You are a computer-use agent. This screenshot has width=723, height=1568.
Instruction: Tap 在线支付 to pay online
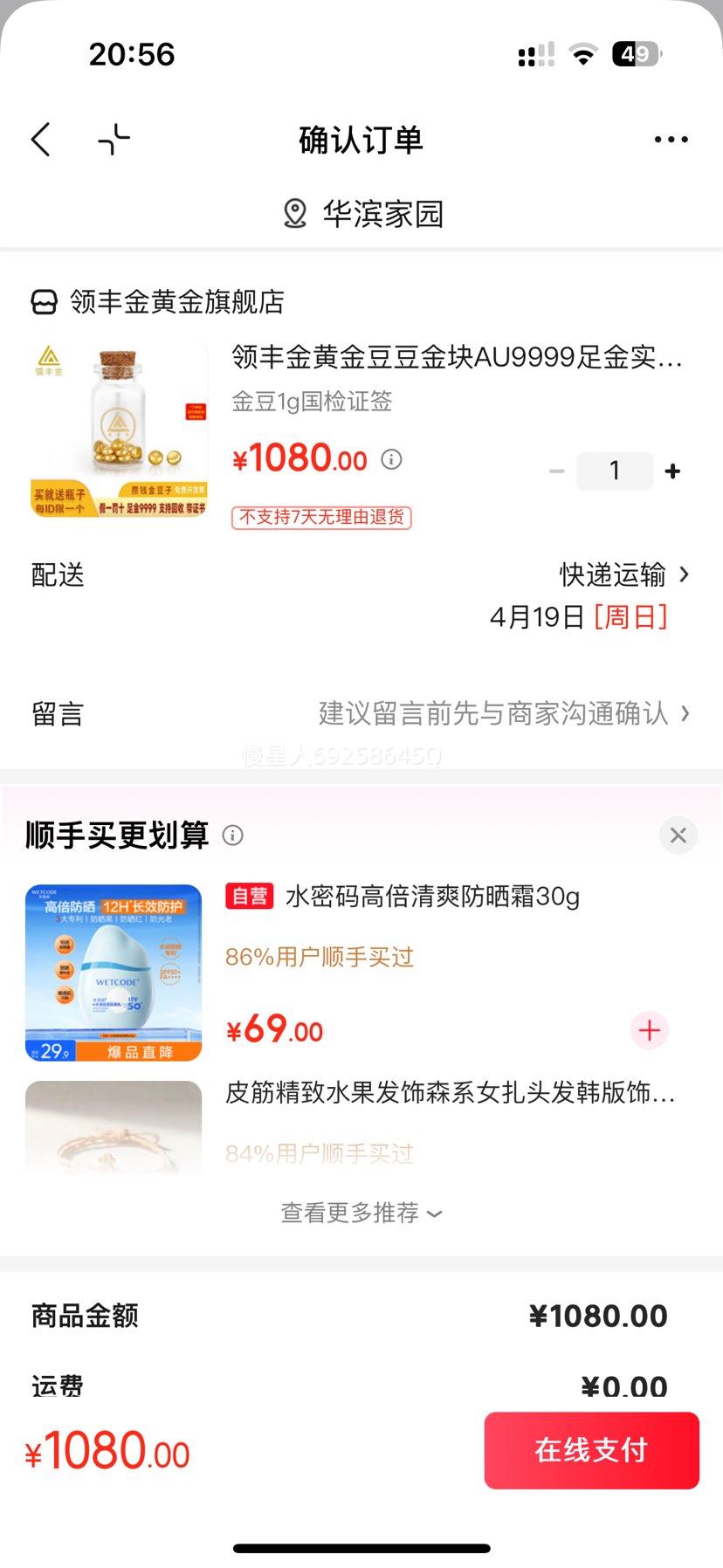click(x=591, y=1449)
